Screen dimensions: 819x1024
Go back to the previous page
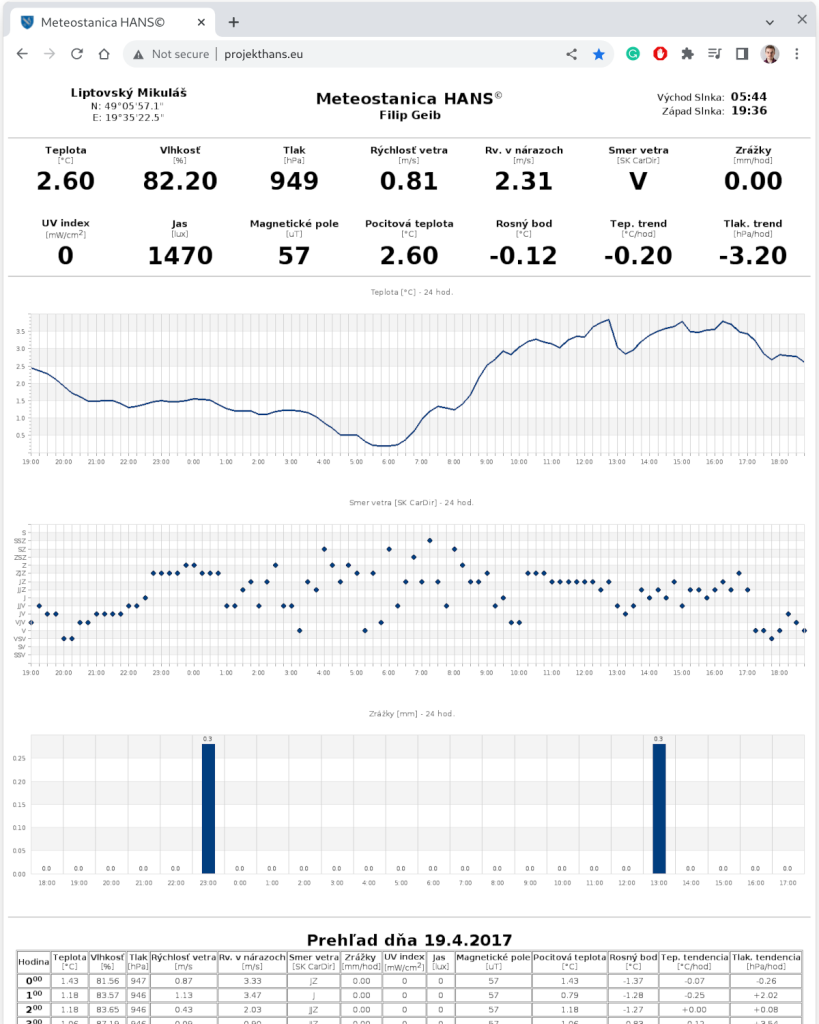(22, 54)
